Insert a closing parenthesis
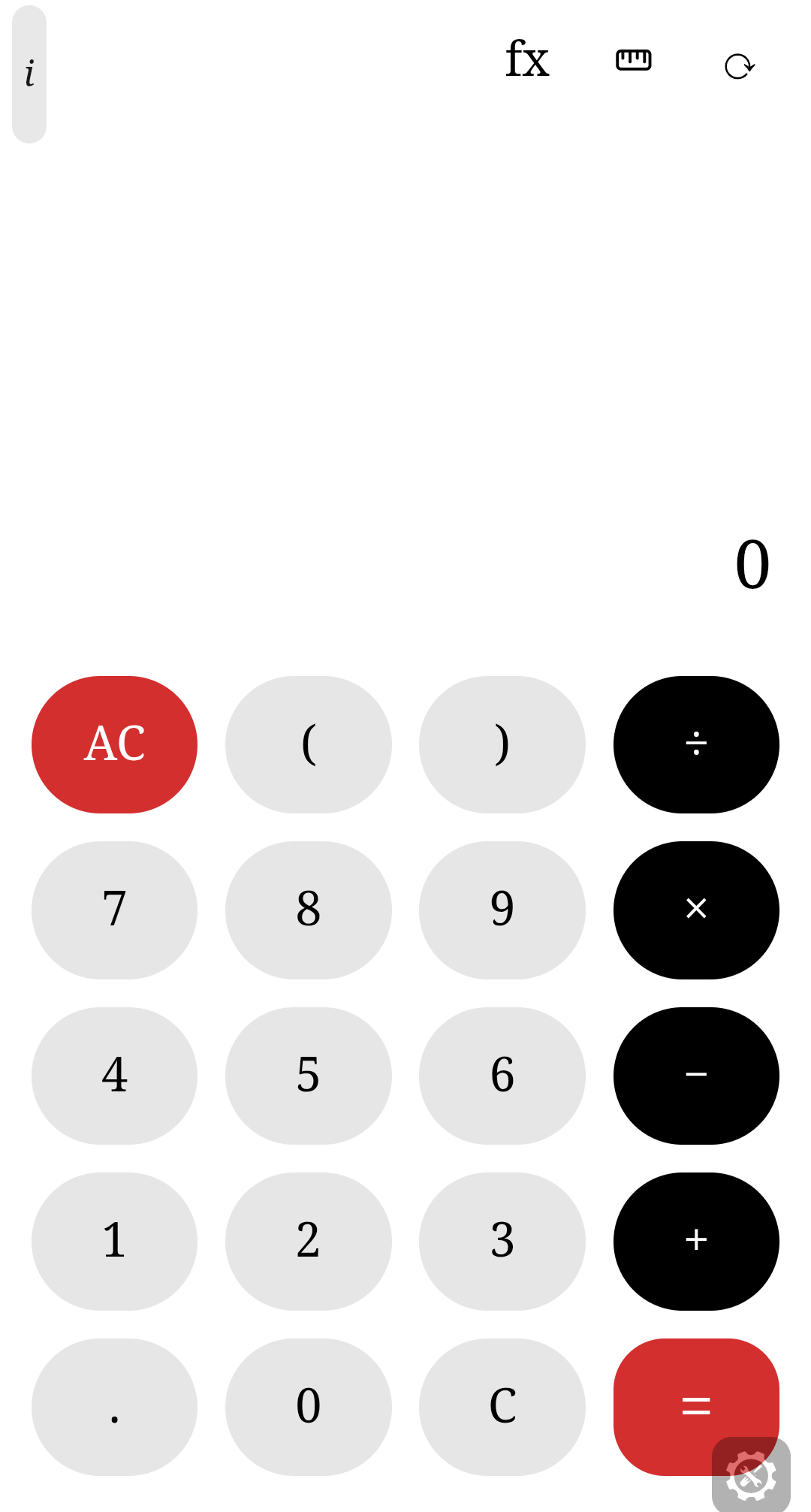This screenshot has width=811, height=1512. coord(502,744)
